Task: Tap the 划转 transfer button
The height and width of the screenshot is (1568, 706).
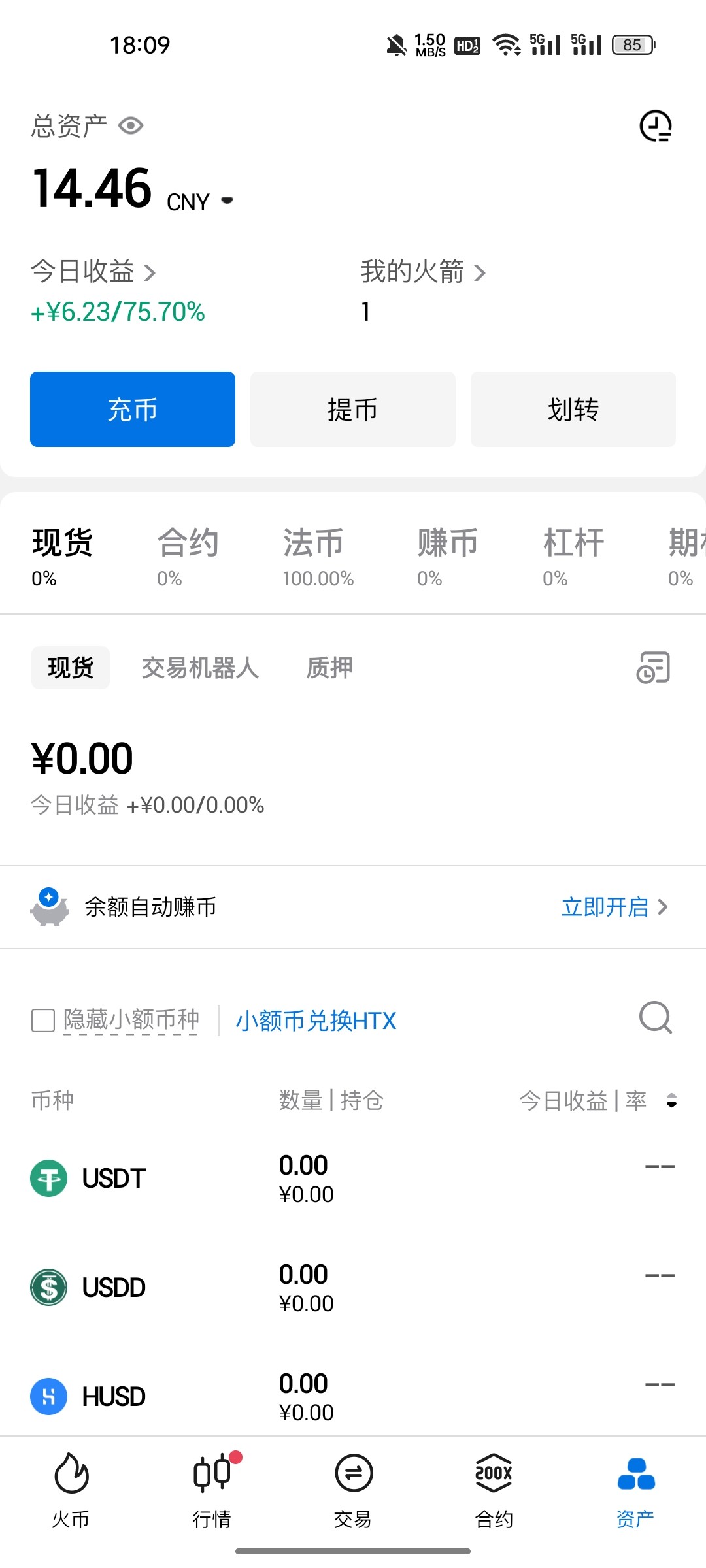Action: [x=573, y=410]
